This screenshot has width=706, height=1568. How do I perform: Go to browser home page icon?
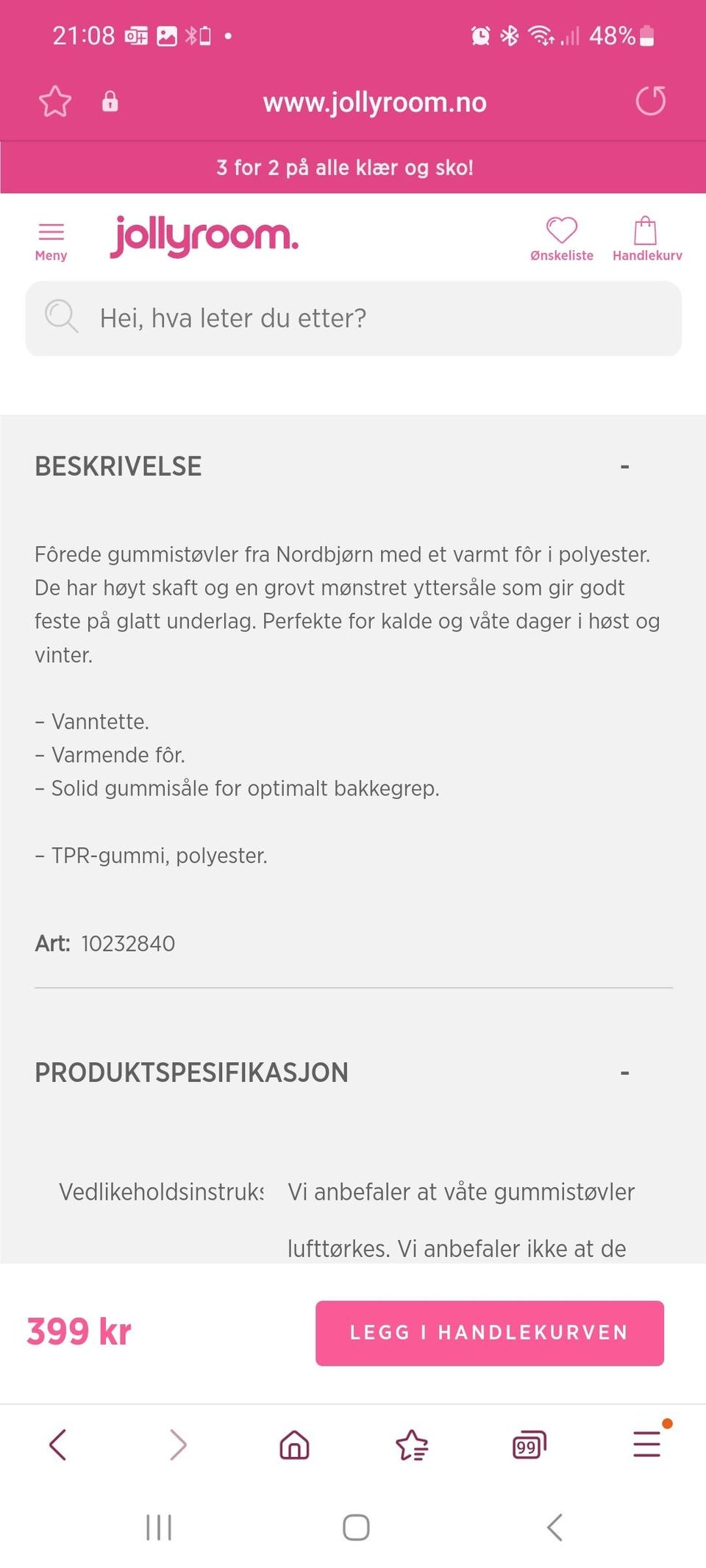(x=293, y=1445)
